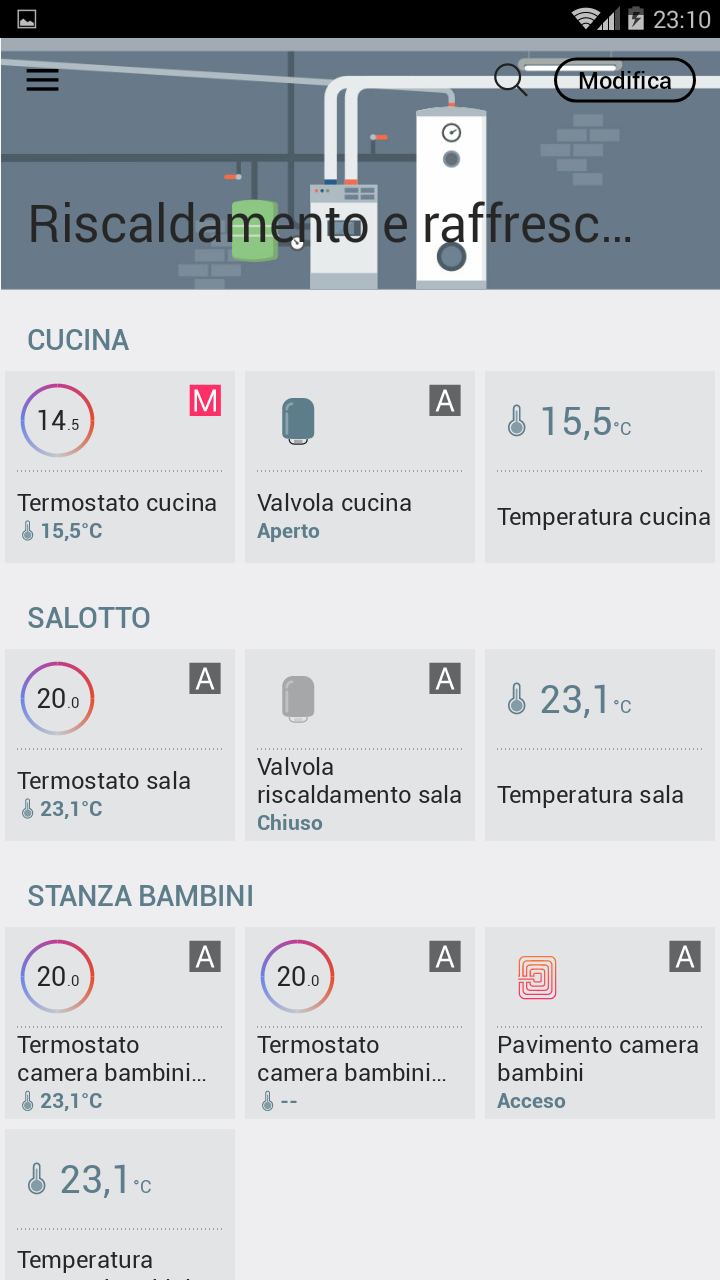Open the search magnifier icon
This screenshot has height=1280, width=720.
pos(510,80)
